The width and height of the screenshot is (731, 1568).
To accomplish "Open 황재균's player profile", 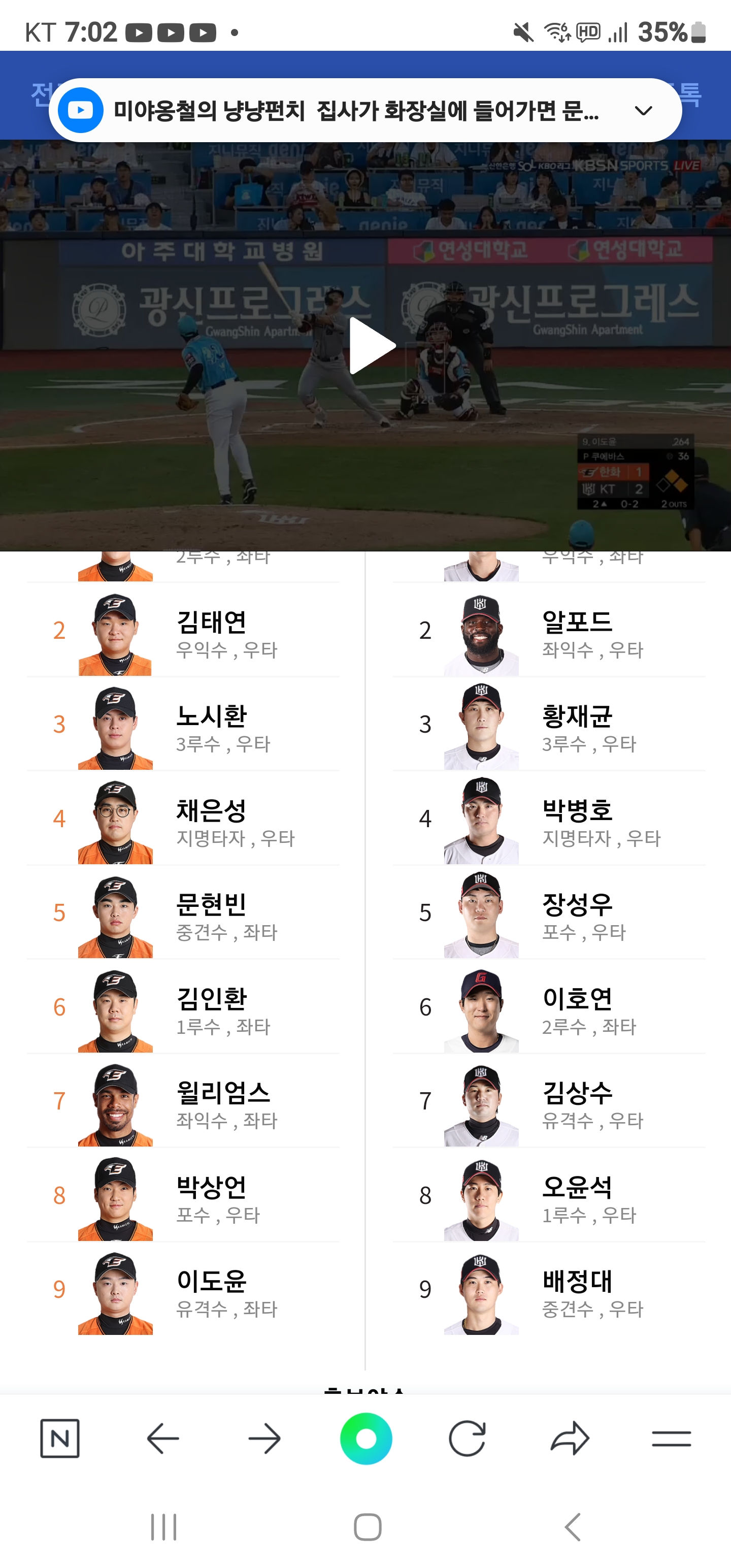I will click(x=576, y=717).
